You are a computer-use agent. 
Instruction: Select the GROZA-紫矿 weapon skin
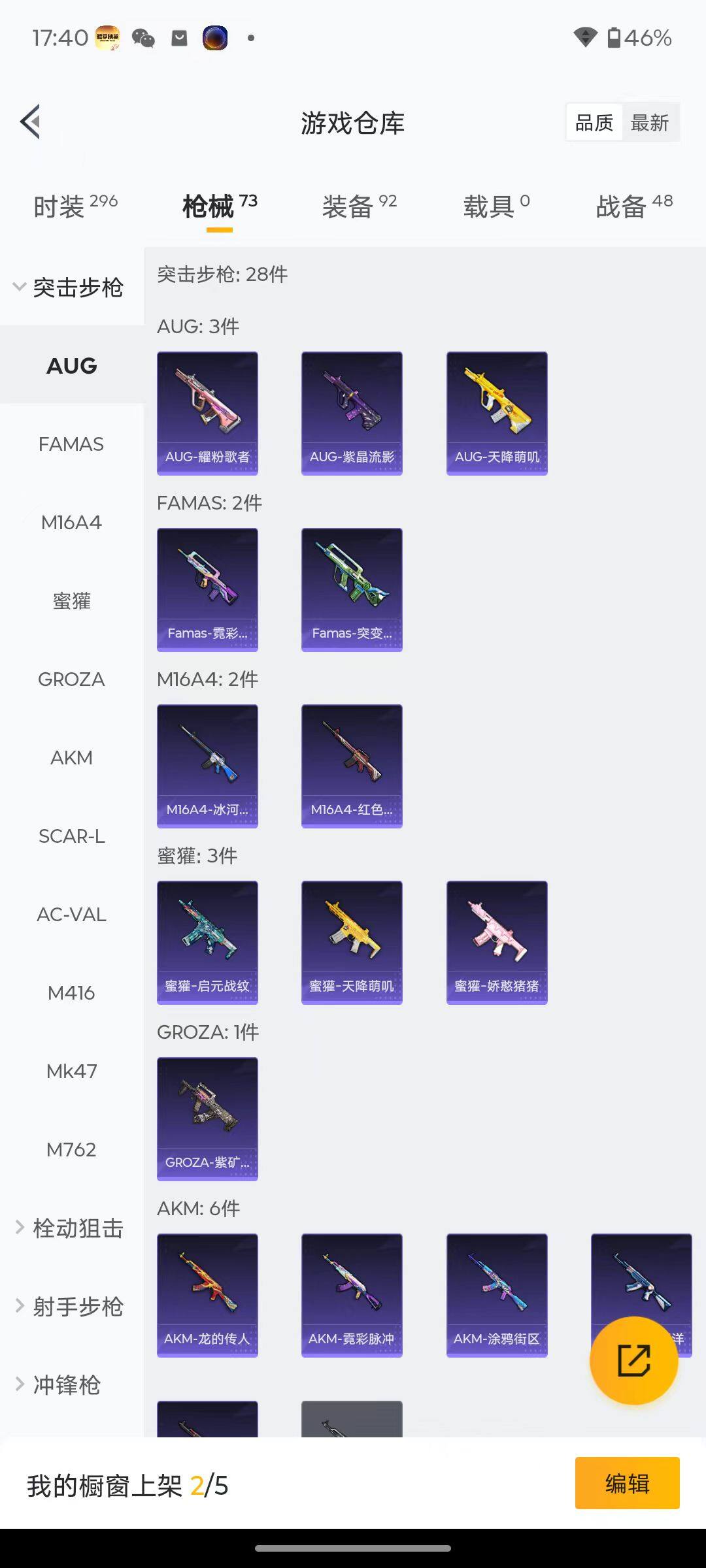click(x=207, y=1119)
